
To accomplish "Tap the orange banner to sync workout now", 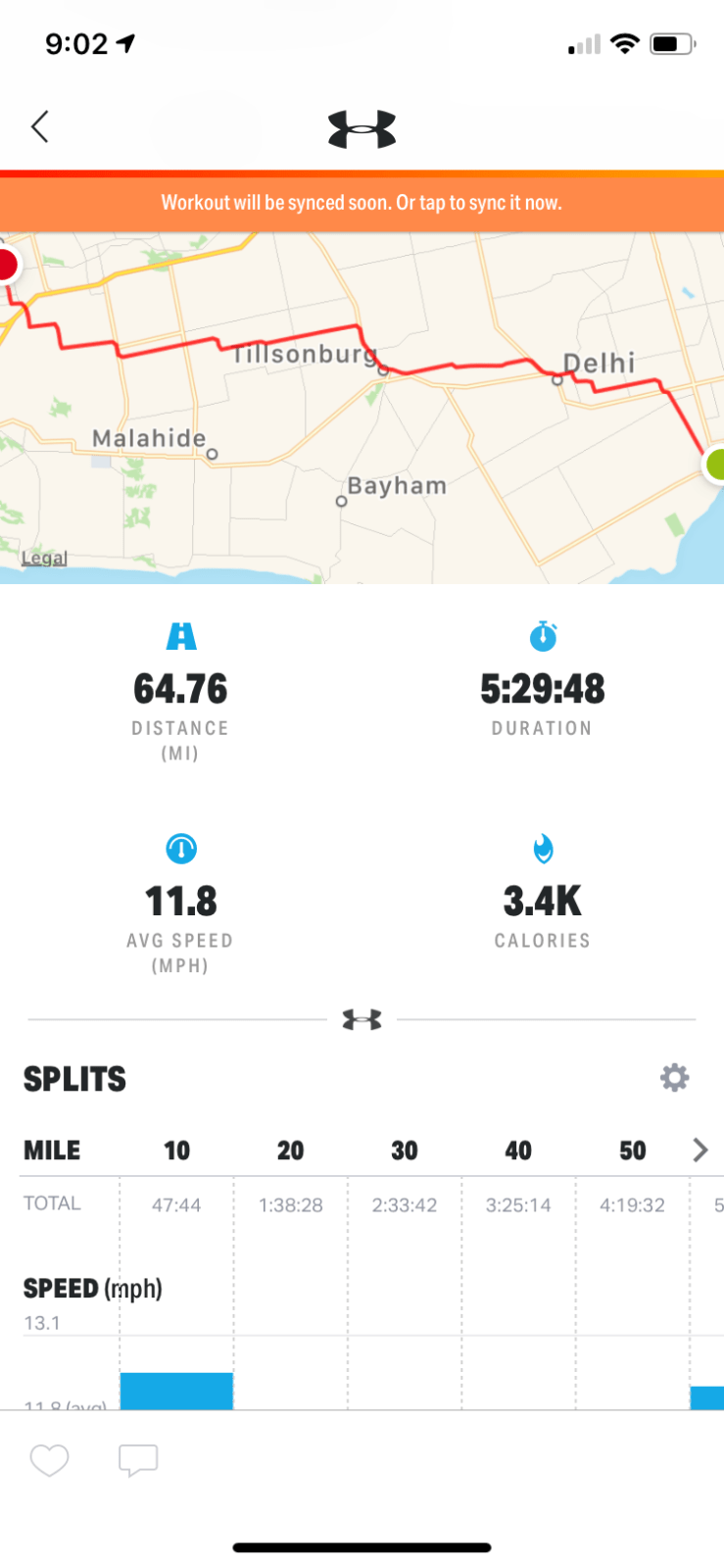I will (x=362, y=203).
